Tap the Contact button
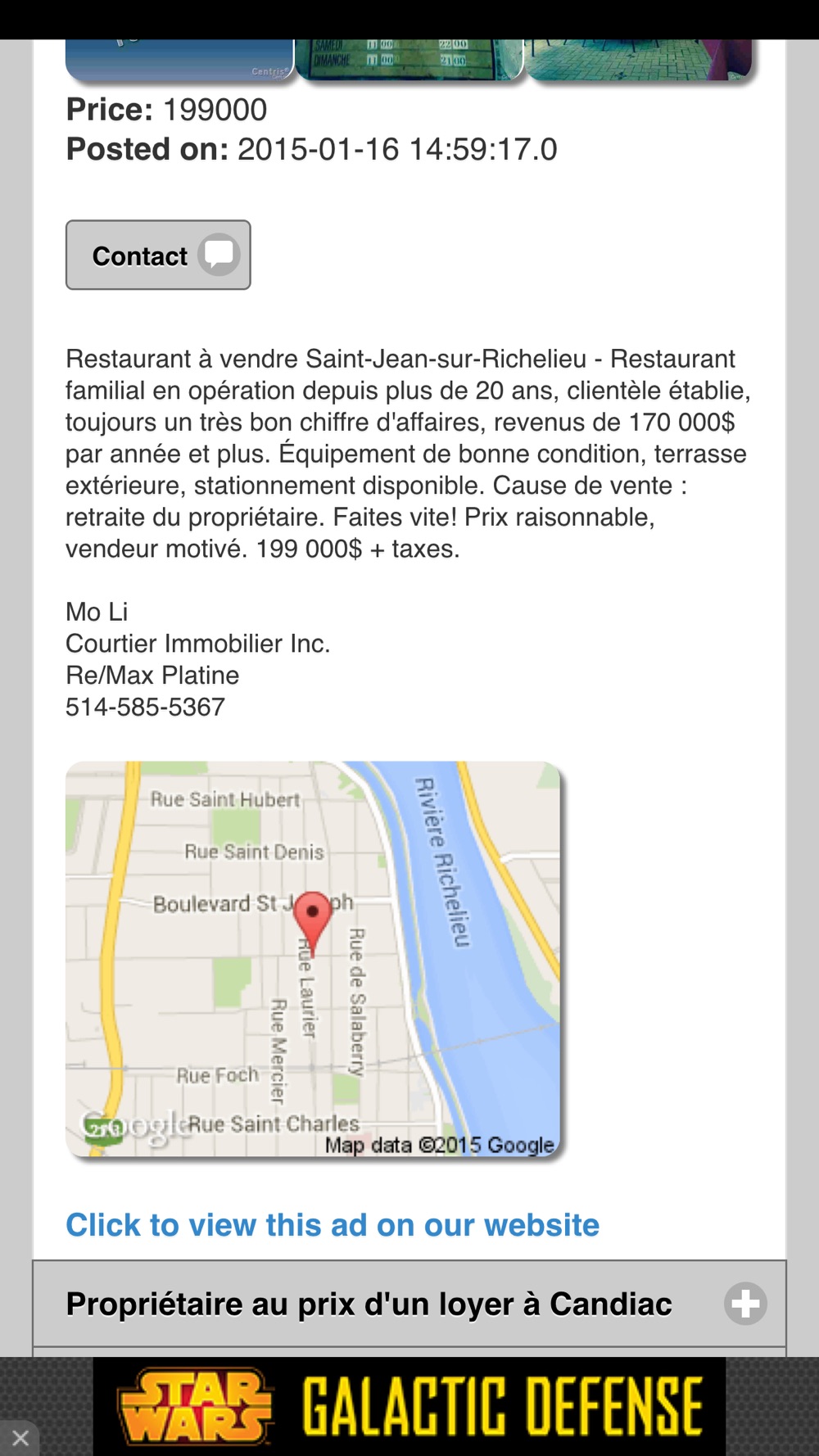 pos(158,255)
